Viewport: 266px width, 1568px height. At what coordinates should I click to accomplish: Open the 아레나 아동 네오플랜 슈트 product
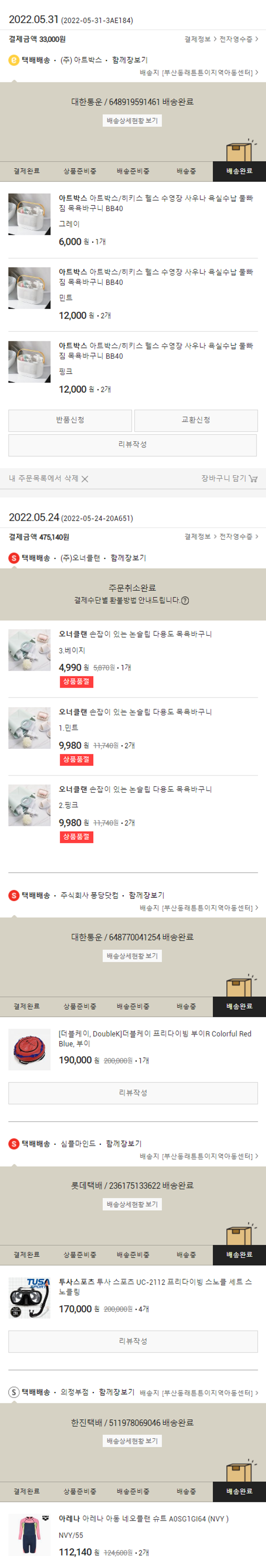pyautogui.click(x=143, y=1519)
